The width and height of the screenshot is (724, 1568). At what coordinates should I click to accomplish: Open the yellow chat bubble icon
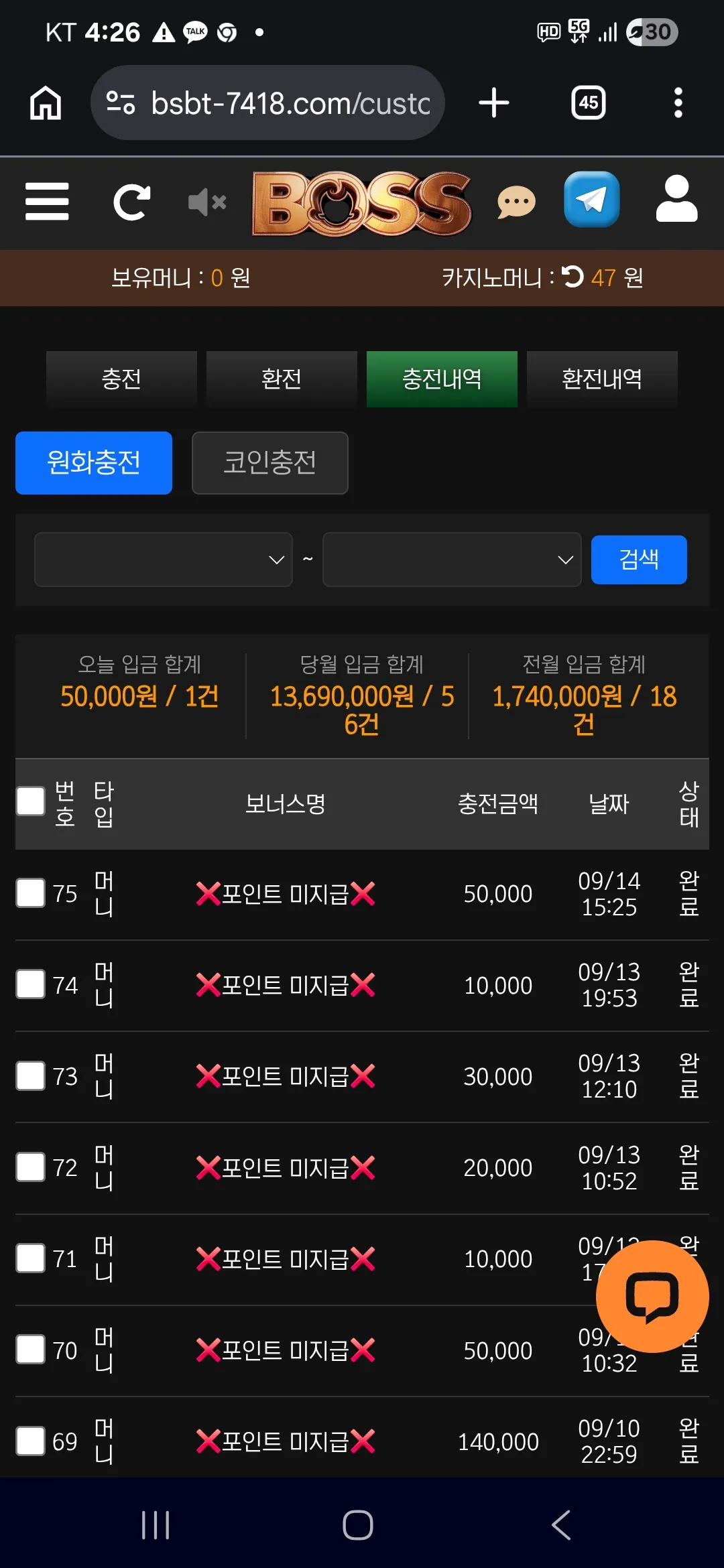point(516,202)
